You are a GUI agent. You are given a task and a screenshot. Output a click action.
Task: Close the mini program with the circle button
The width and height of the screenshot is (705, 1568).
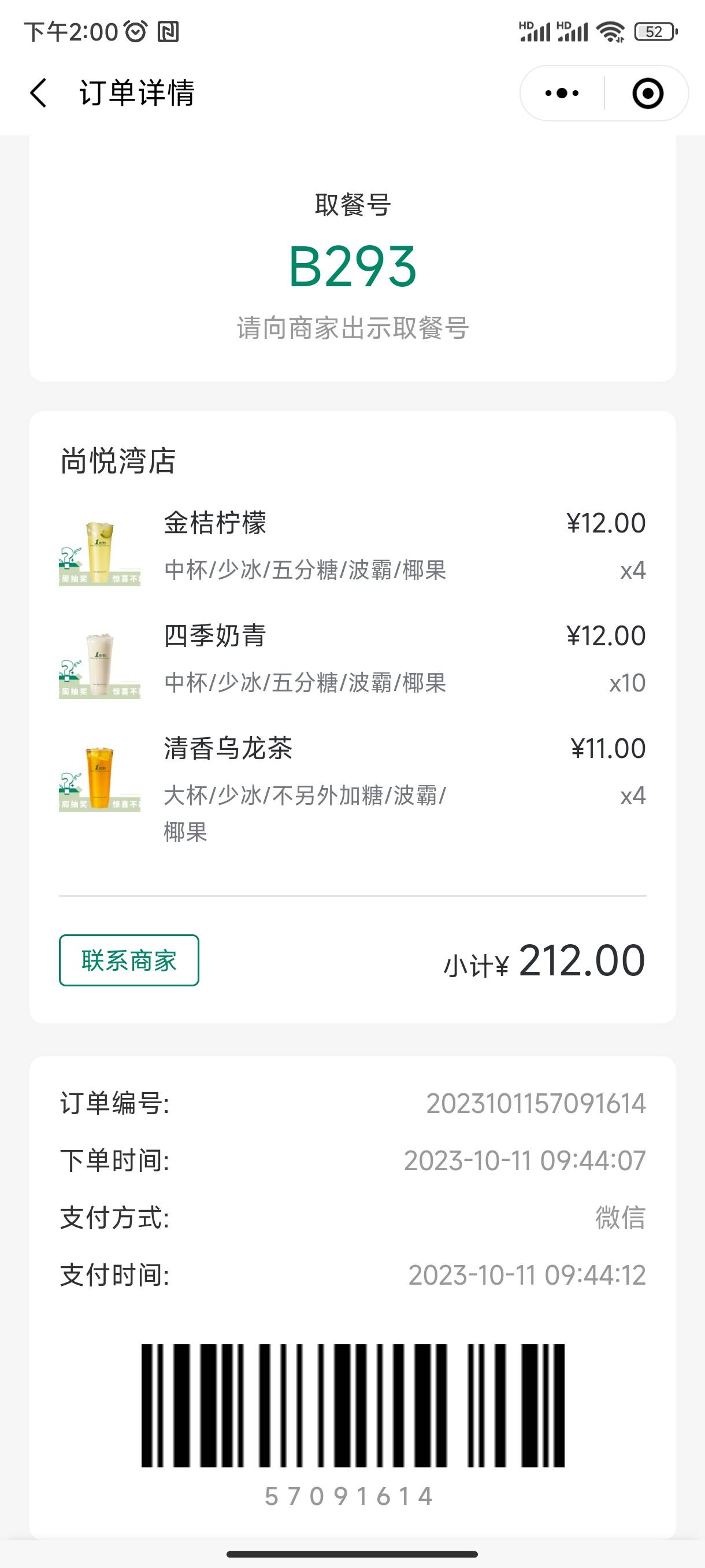(647, 93)
